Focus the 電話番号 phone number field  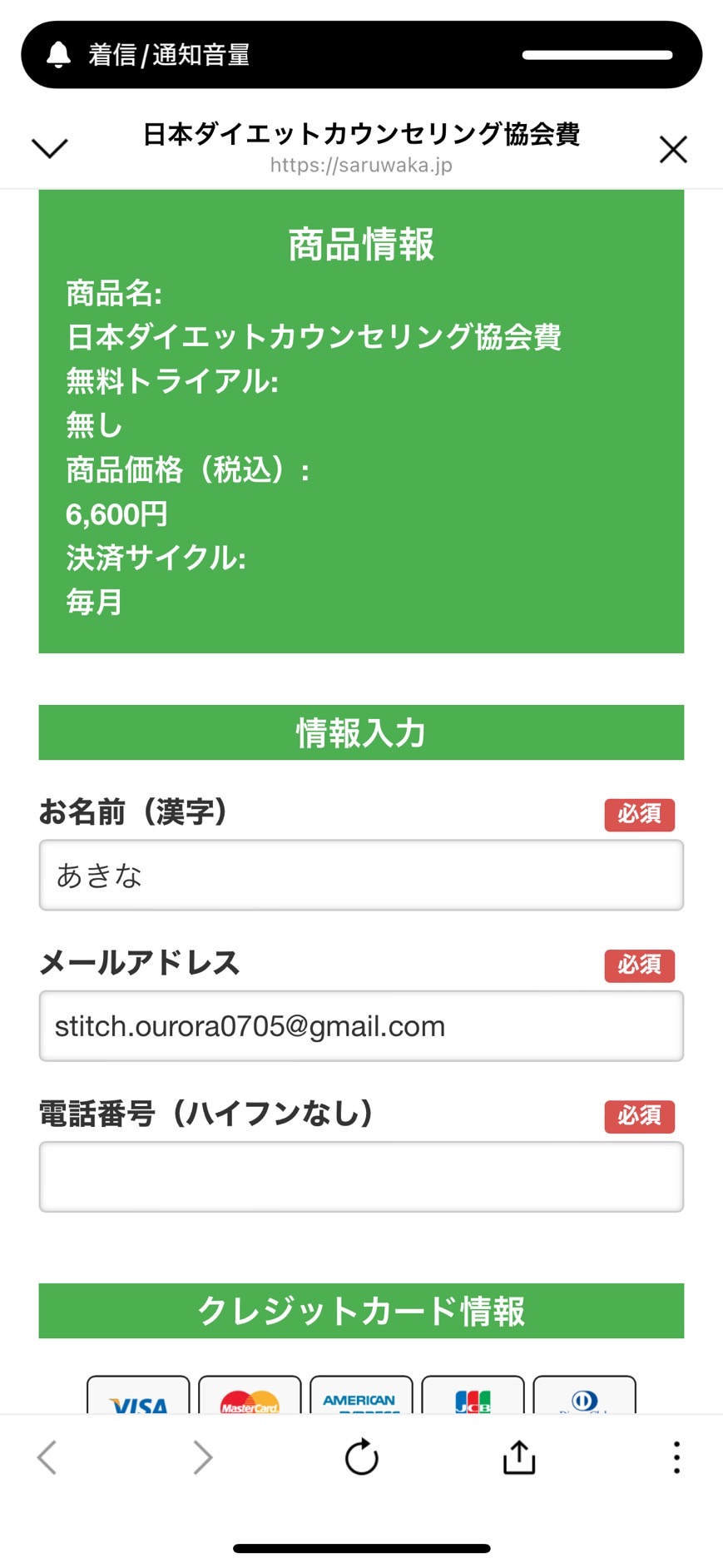coord(361,1176)
